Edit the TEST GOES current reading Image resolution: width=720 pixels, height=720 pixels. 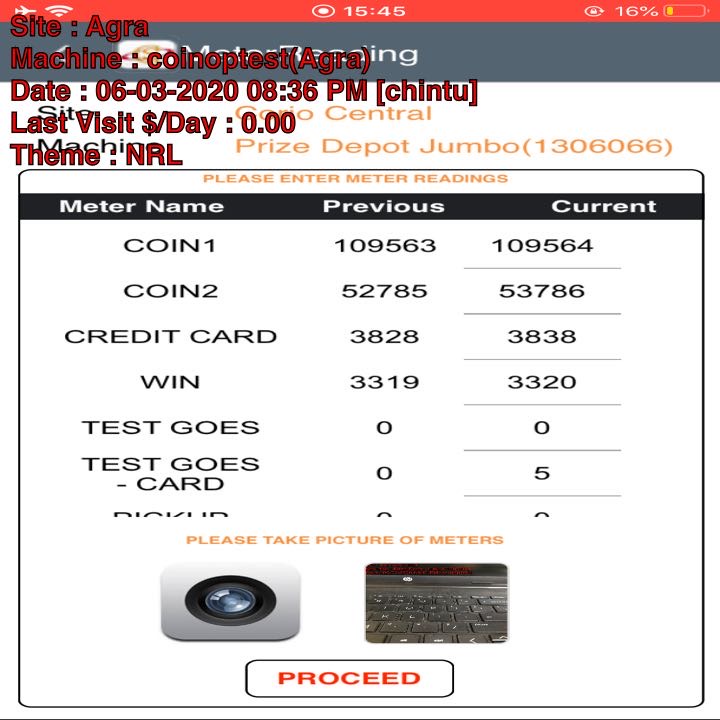[542, 428]
